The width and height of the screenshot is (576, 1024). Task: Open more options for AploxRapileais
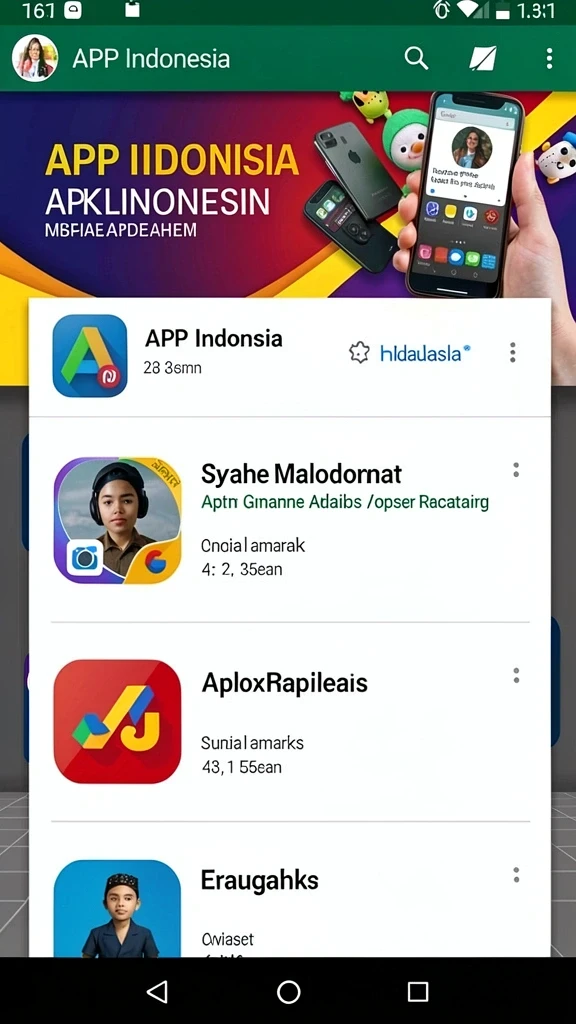(x=516, y=675)
